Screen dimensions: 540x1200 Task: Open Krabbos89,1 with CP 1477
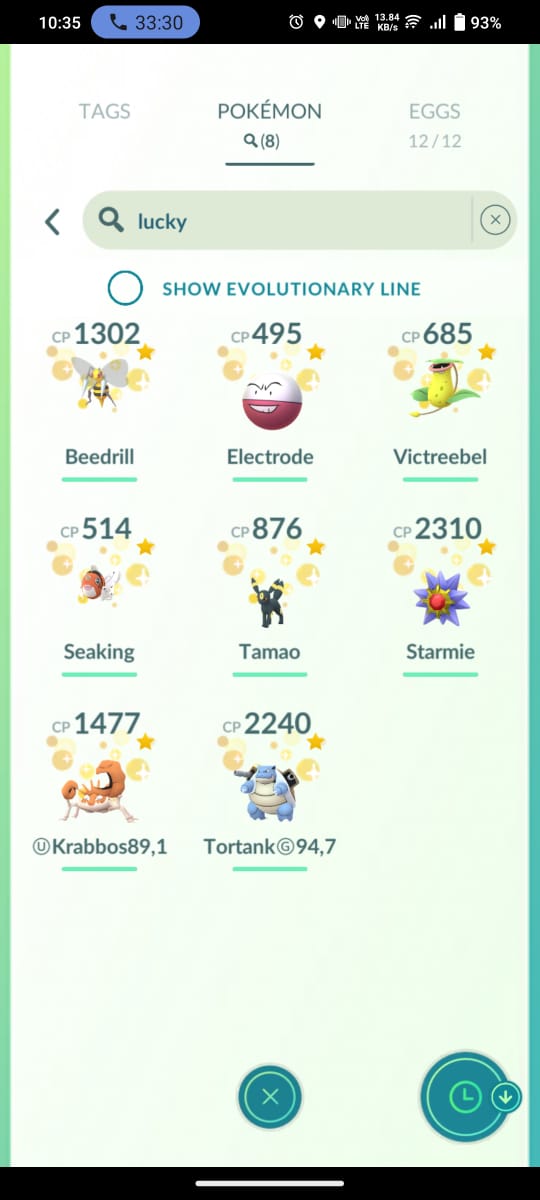tap(99, 788)
